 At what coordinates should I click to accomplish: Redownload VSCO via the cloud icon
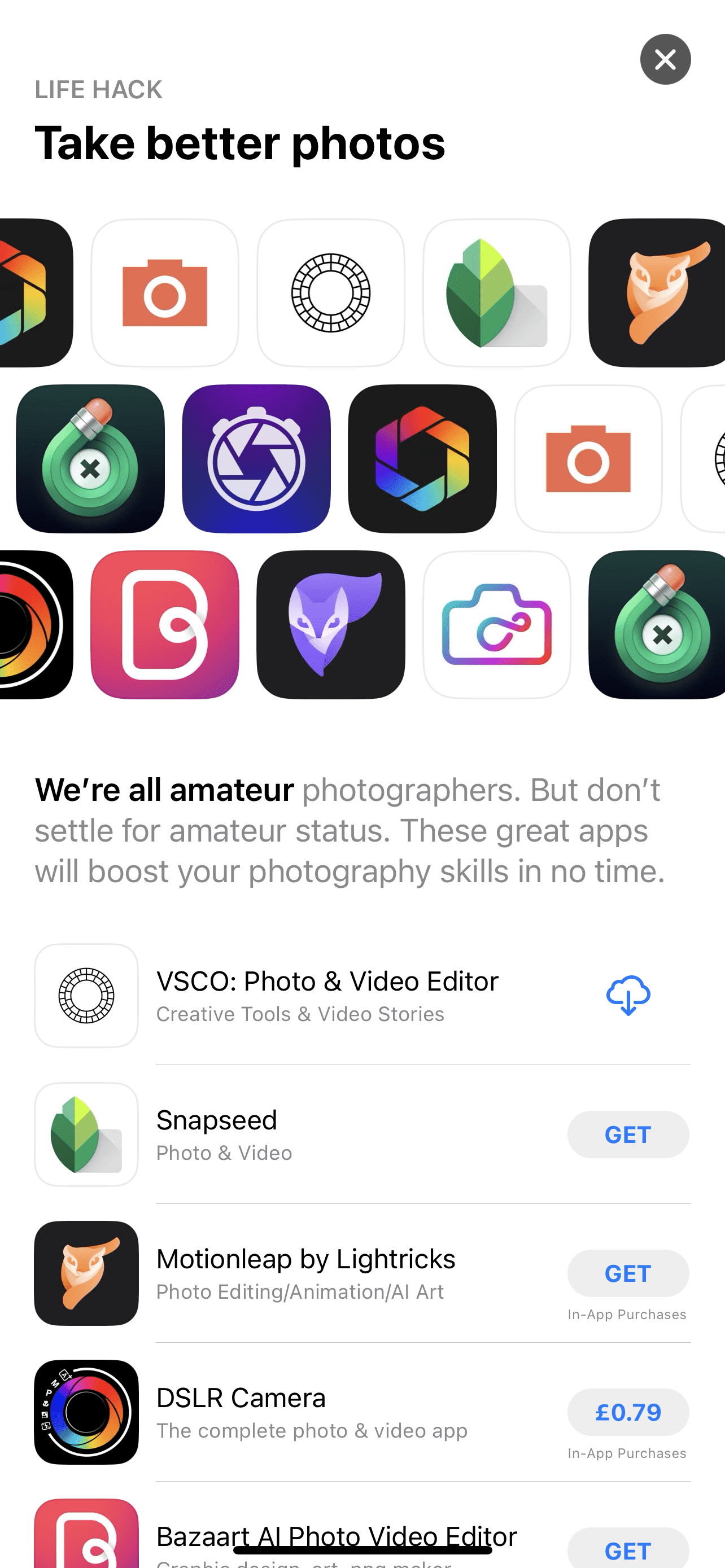[628, 996]
